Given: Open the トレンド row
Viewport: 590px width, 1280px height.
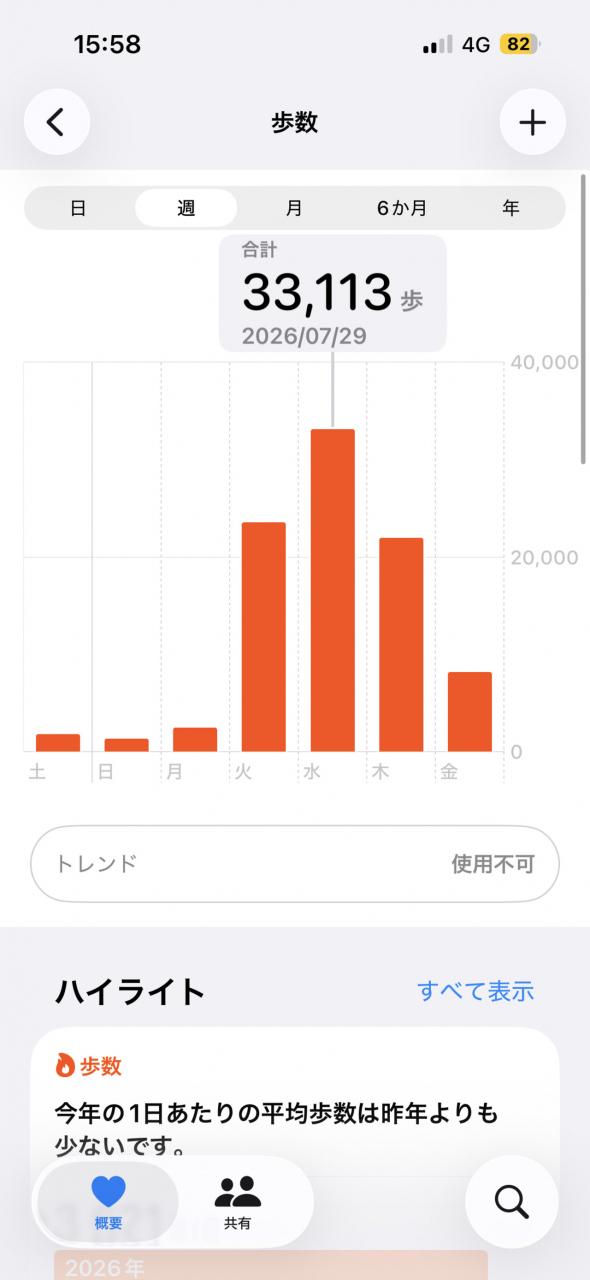Looking at the screenshot, I should (295, 864).
